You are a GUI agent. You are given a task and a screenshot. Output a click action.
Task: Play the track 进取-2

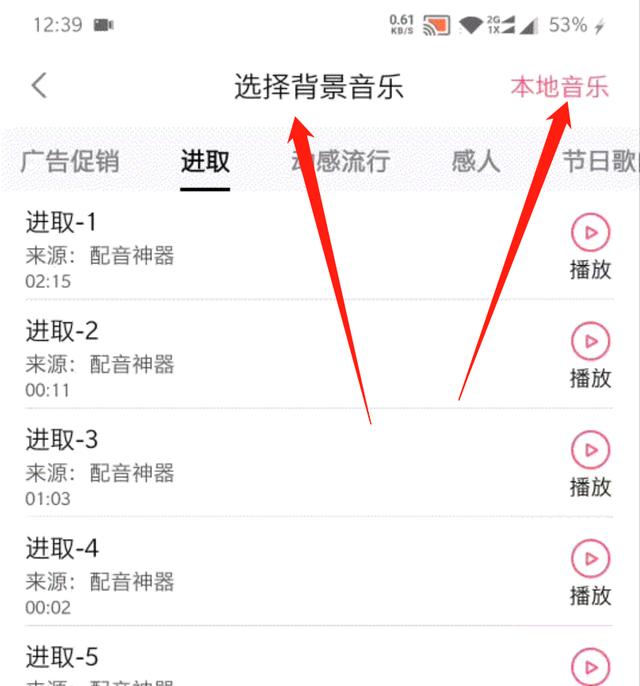click(590, 342)
